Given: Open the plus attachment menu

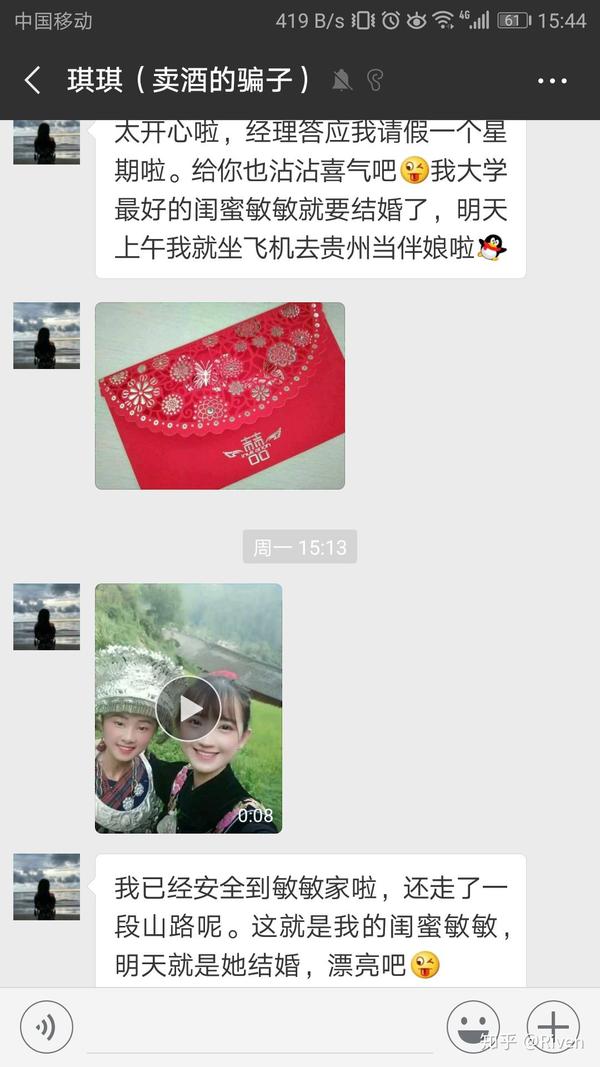Looking at the screenshot, I should tap(553, 1026).
